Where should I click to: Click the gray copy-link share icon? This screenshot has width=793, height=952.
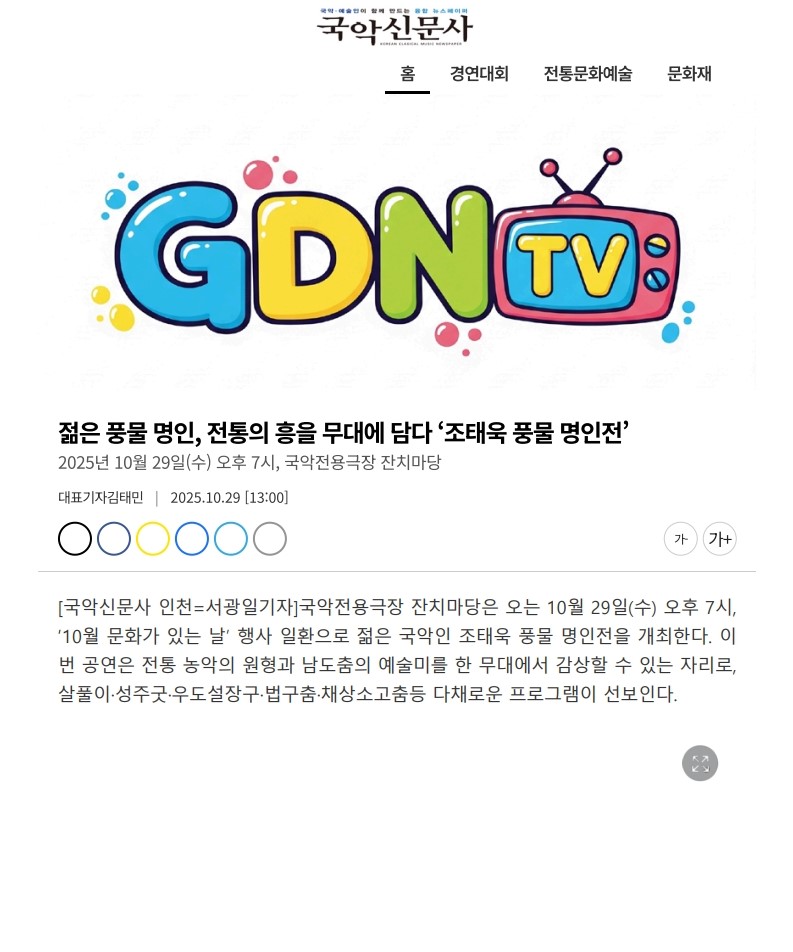pos(270,538)
